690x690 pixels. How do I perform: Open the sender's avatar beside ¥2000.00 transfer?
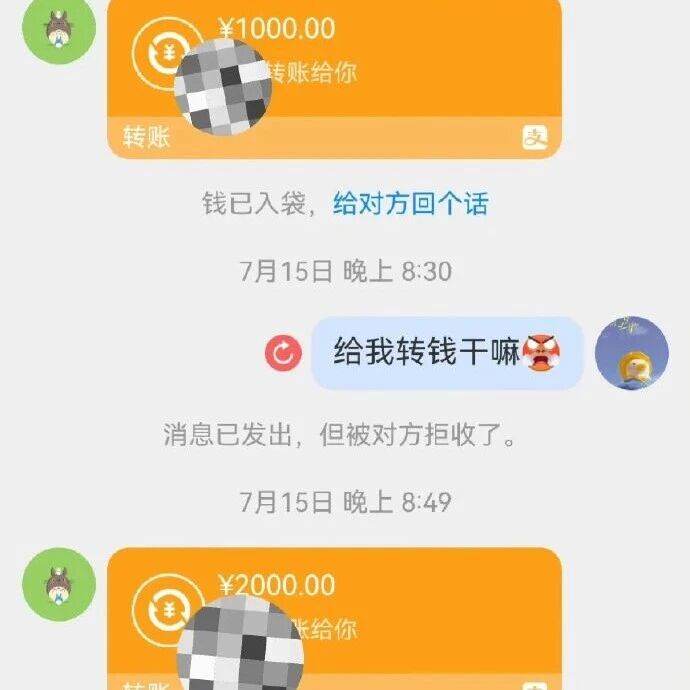coord(59,584)
